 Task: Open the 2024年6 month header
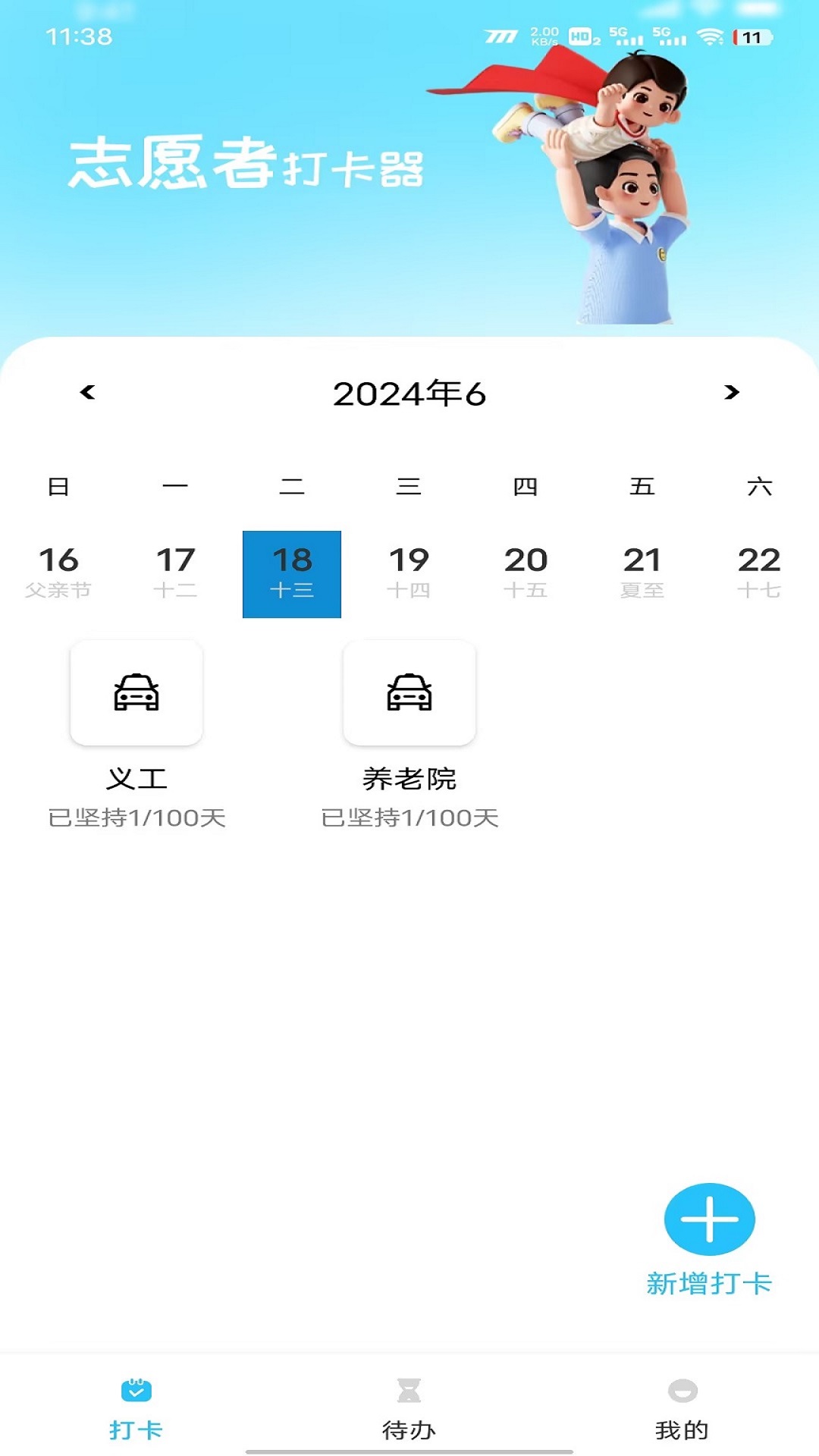(x=409, y=394)
